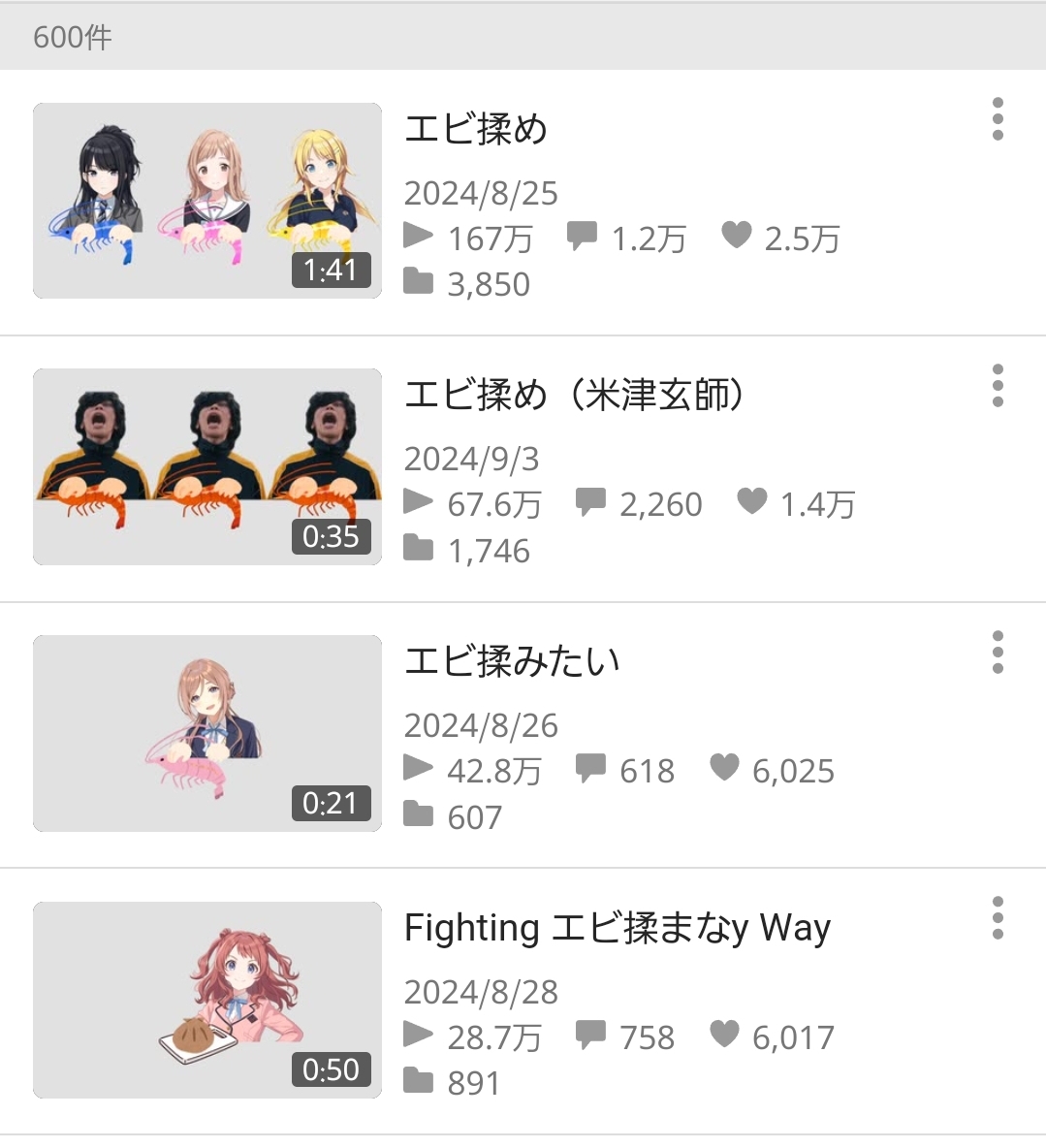Play the 1:41 エビ揉め video thumbnail
This screenshot has width=1046, height=1148.
207,201
